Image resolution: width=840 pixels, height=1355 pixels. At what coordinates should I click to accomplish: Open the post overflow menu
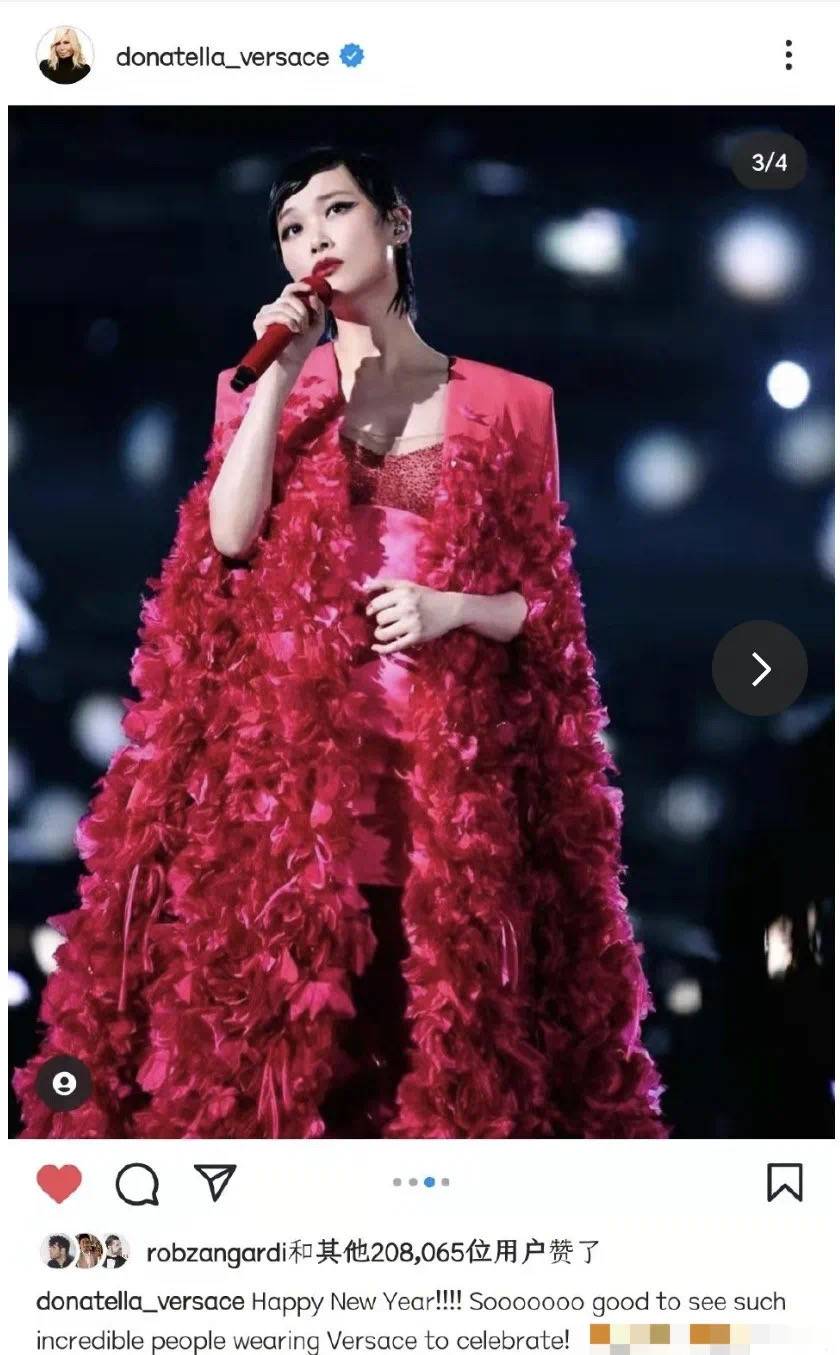click(x=788, y=55)
